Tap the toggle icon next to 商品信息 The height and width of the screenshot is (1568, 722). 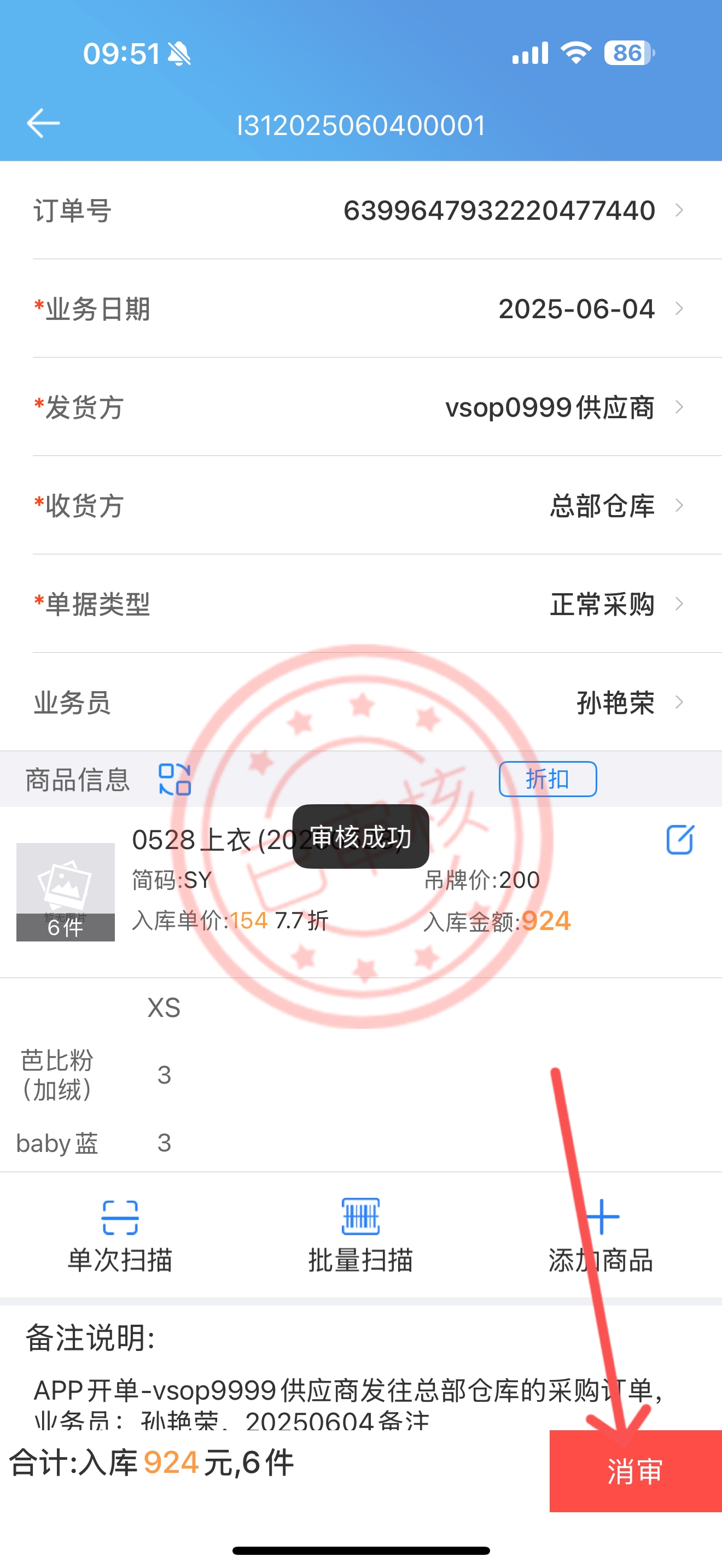(x=174, y=780)
